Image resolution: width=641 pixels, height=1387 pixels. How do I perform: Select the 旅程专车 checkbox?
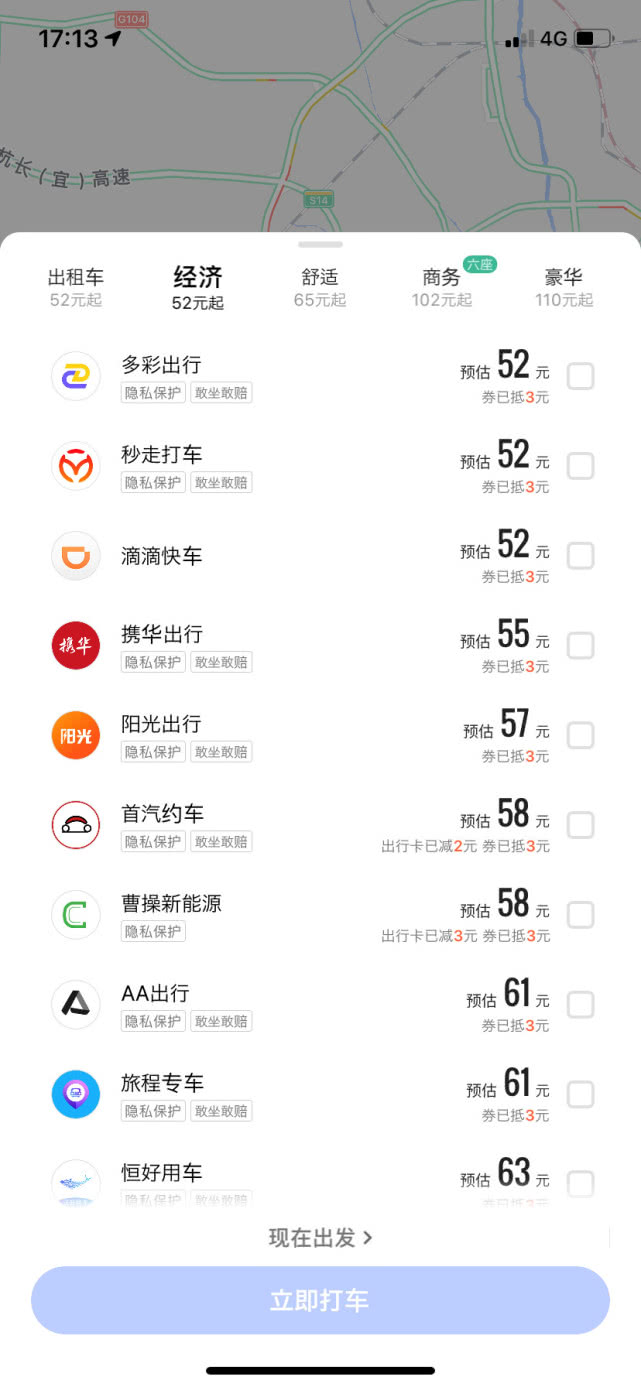581,1094
